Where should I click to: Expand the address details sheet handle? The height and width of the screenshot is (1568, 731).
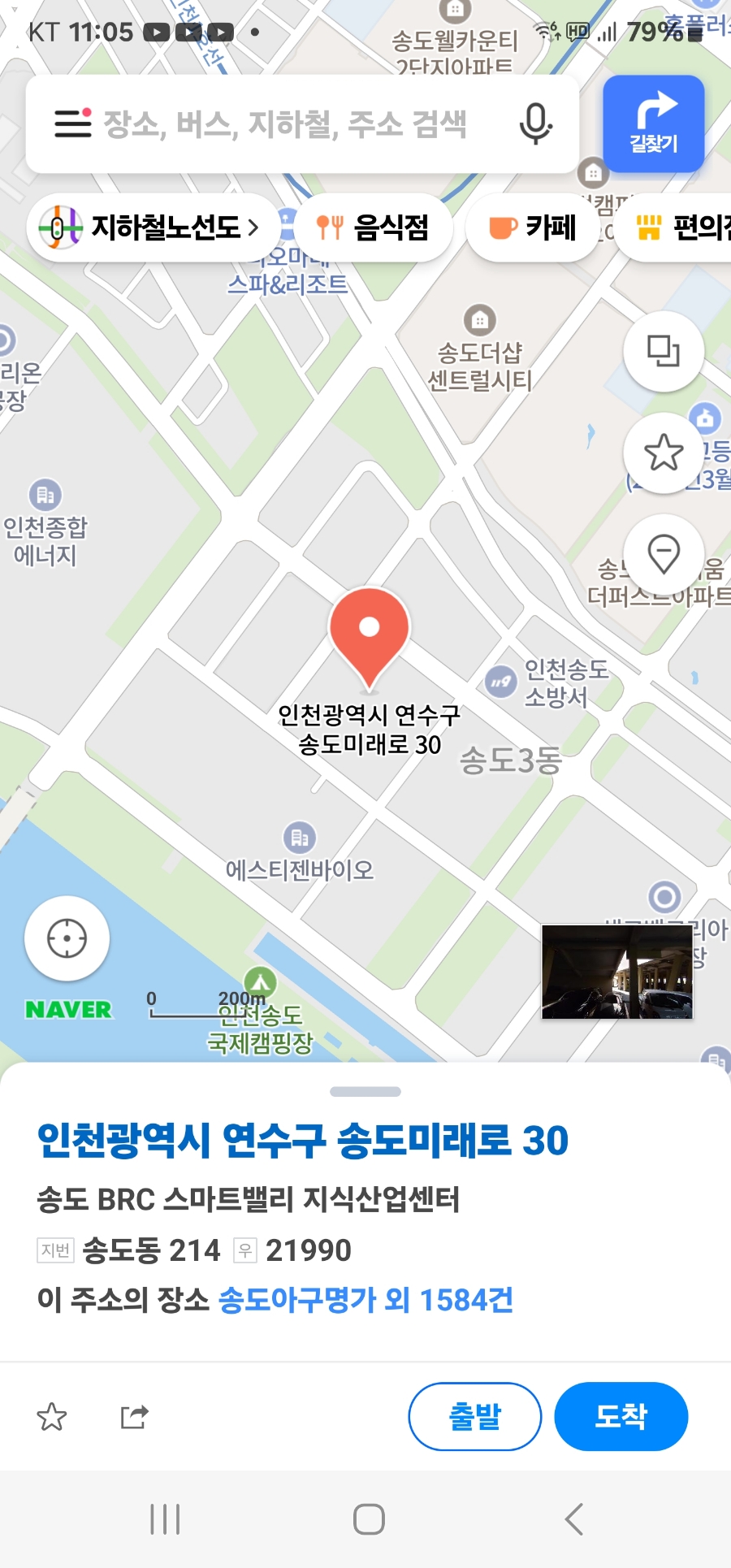(x=365, y=1092)
